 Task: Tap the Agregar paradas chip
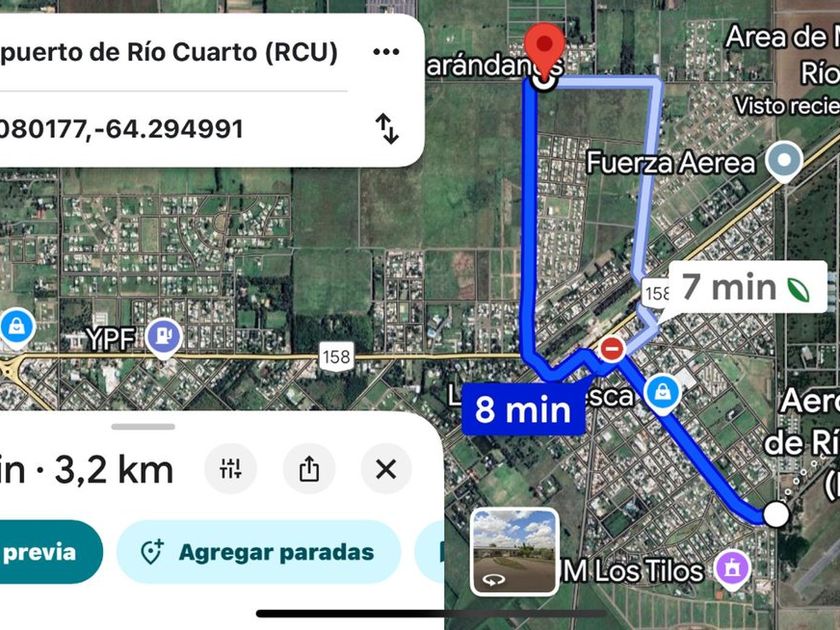coord(258,552)
